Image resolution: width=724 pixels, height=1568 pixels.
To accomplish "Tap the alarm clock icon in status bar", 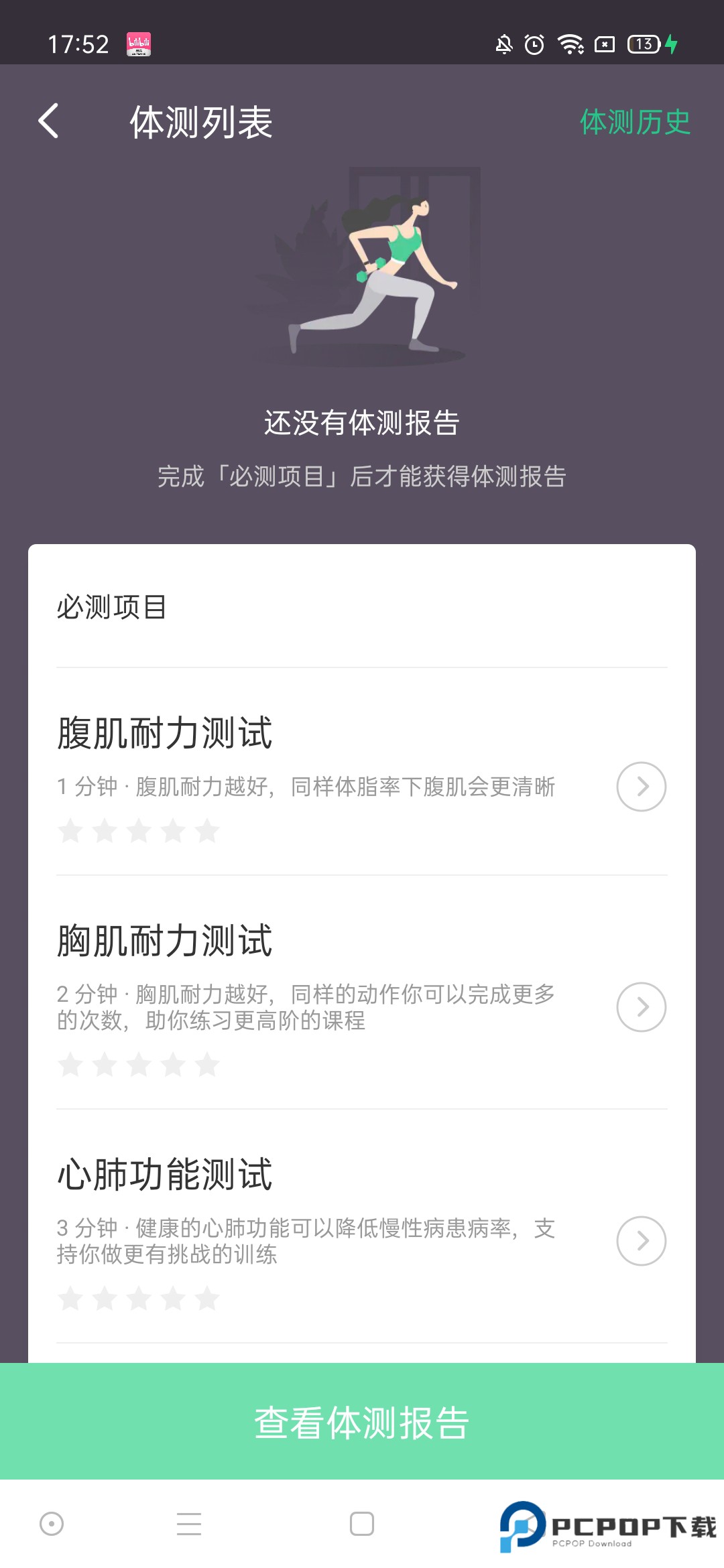I will pos(533,45).
